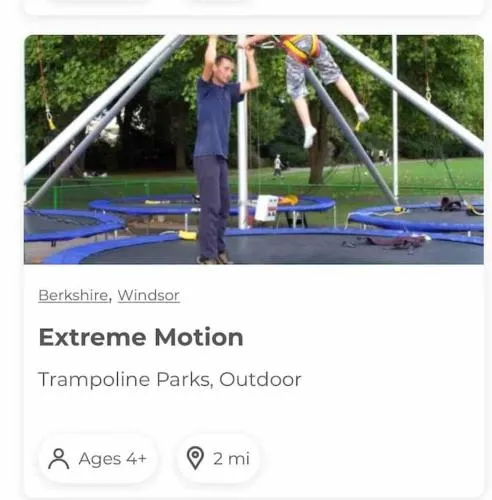Open the Windsor location link
Screen dimensions: 492x500
point(149,295)
